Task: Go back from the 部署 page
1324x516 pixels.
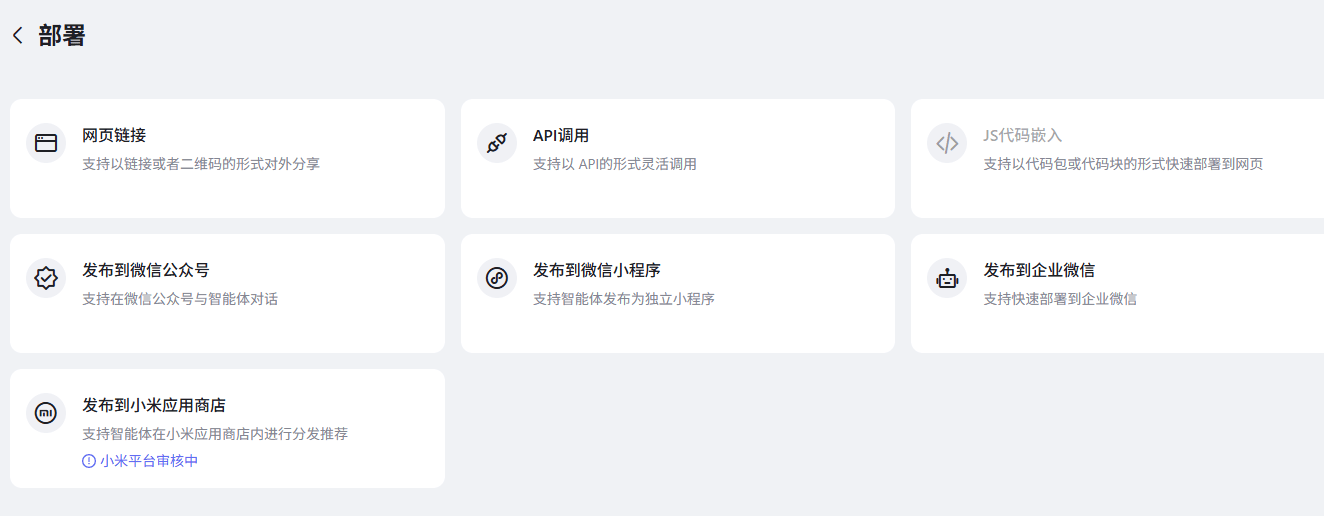Action: point(17,36)
